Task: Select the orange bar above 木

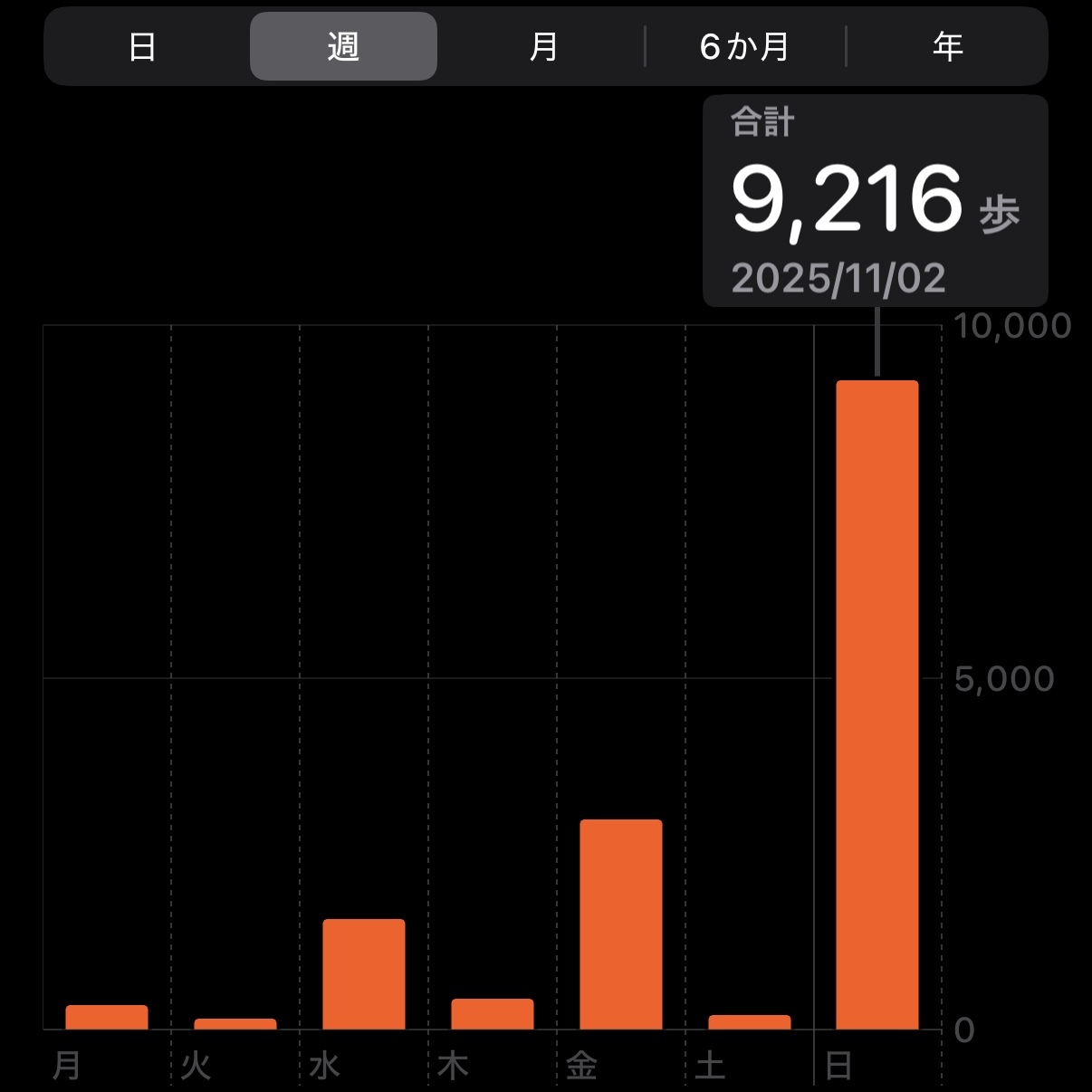Action: [x=493, y=1014]
